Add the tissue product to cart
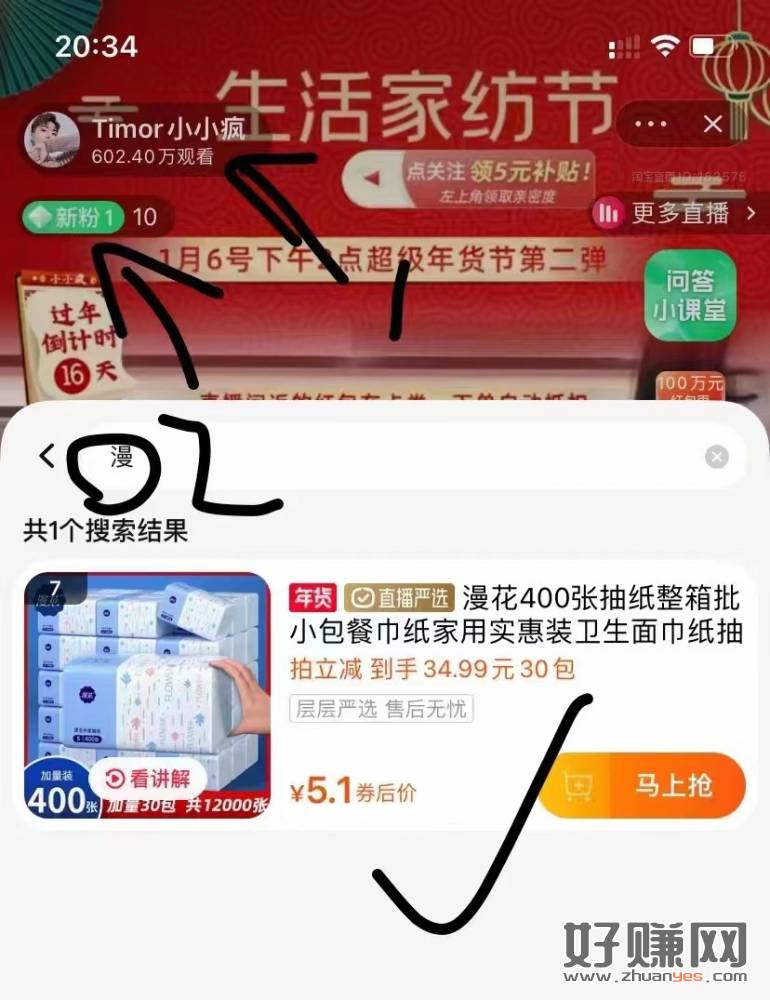770x1000 pixels. click(x=576, y=786)
